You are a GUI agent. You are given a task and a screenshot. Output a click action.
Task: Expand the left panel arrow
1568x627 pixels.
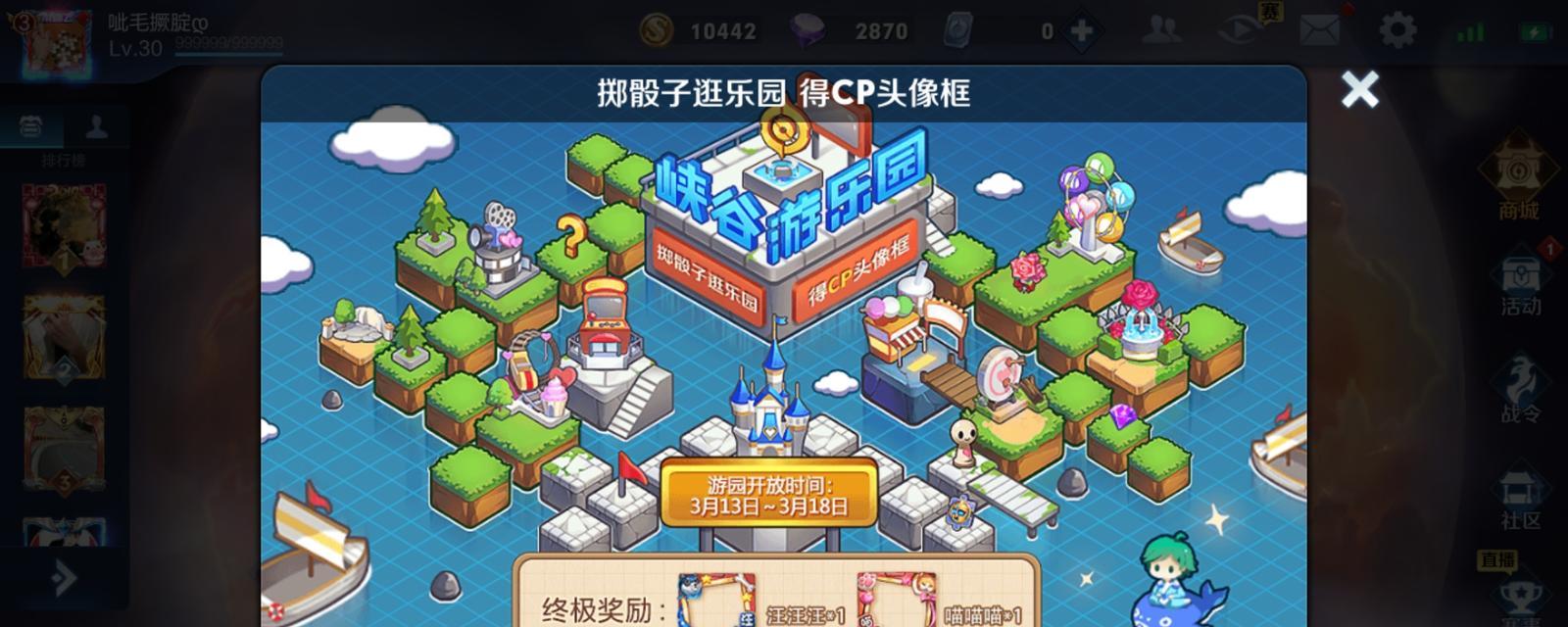click(64, 578)
